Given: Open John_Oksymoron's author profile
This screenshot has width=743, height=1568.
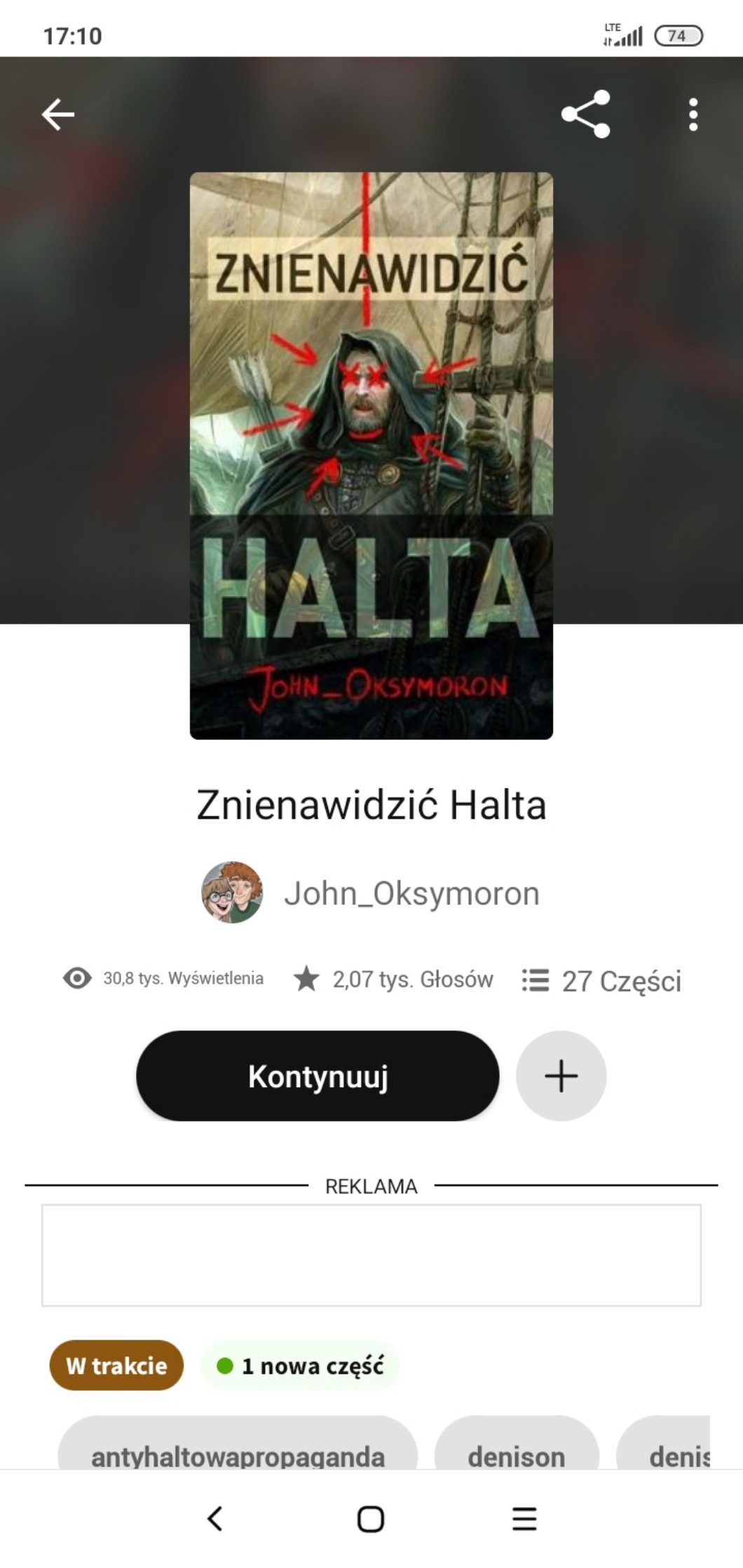Looking at the screenshot, I should (410, 894).
